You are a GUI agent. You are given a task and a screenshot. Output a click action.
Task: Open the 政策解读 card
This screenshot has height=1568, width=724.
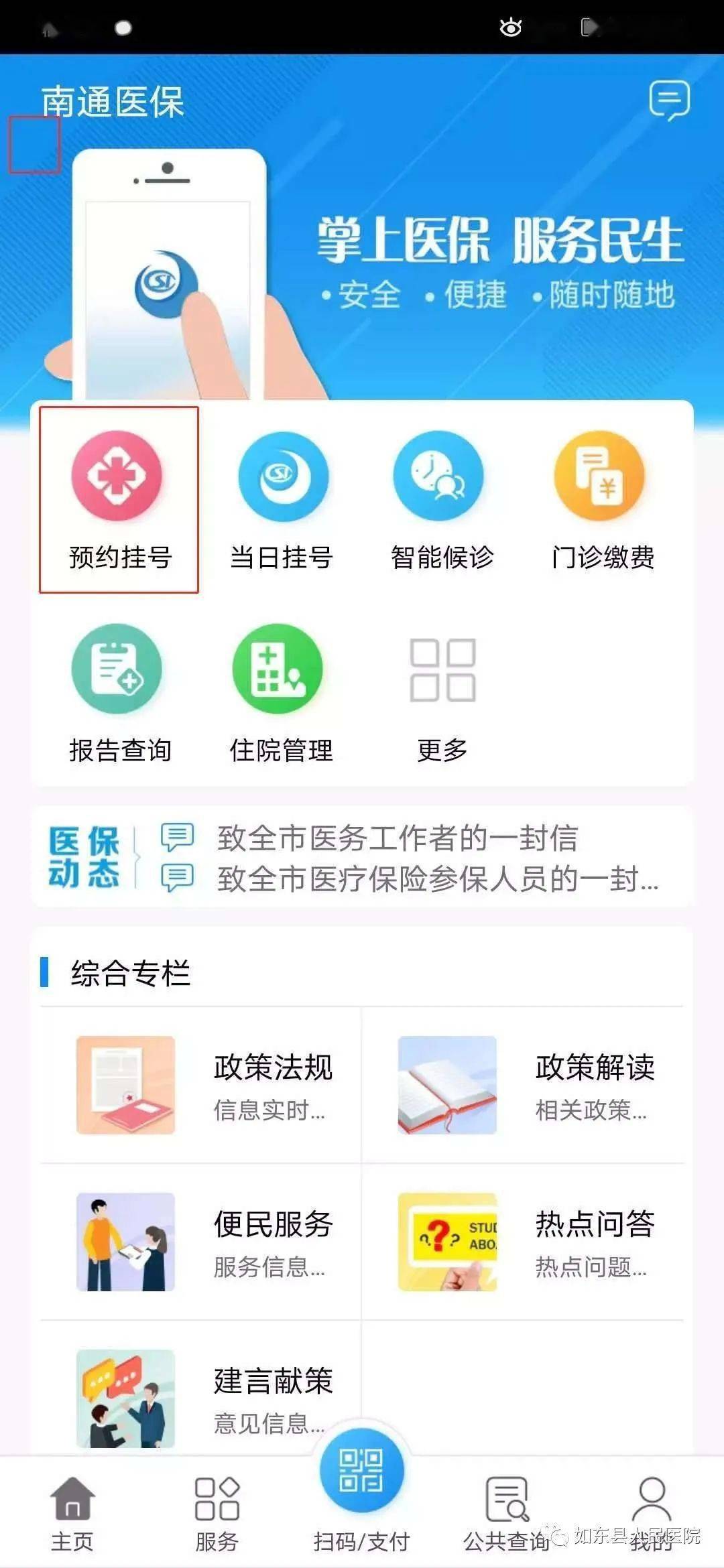tap(523, 1085)
